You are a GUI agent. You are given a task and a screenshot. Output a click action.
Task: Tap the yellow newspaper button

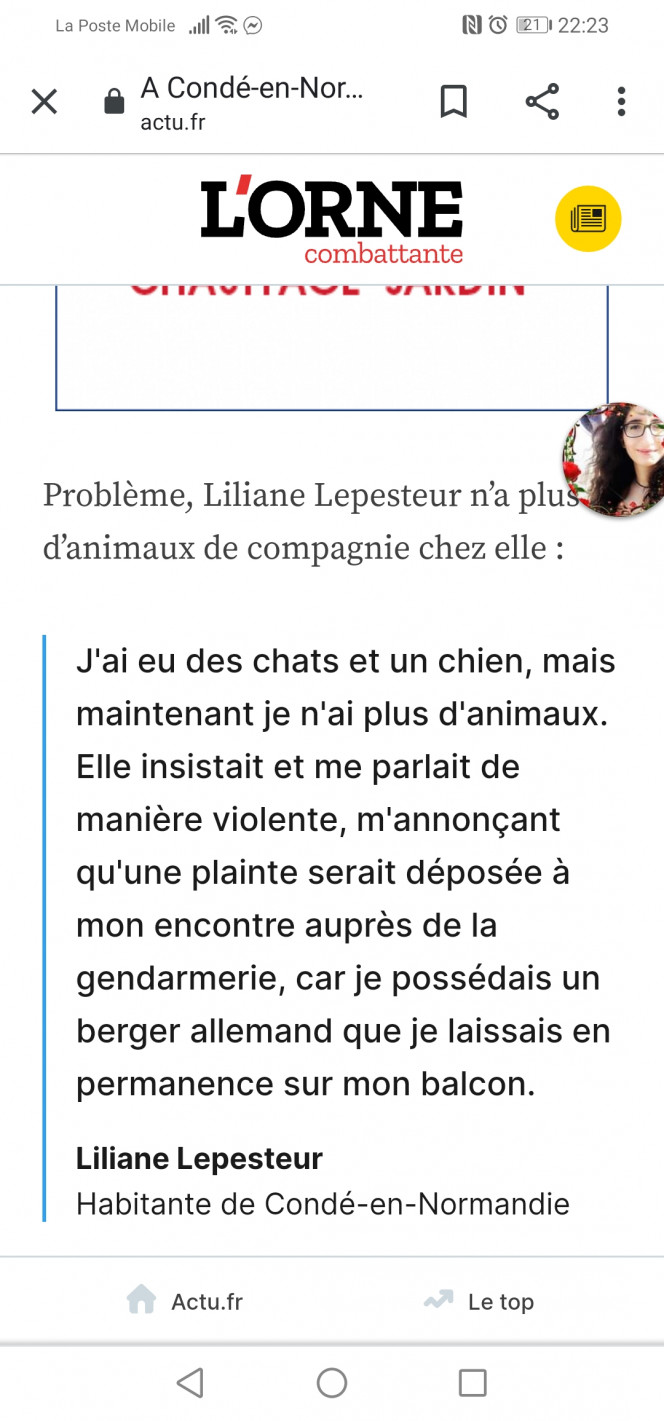coord(588,218)
